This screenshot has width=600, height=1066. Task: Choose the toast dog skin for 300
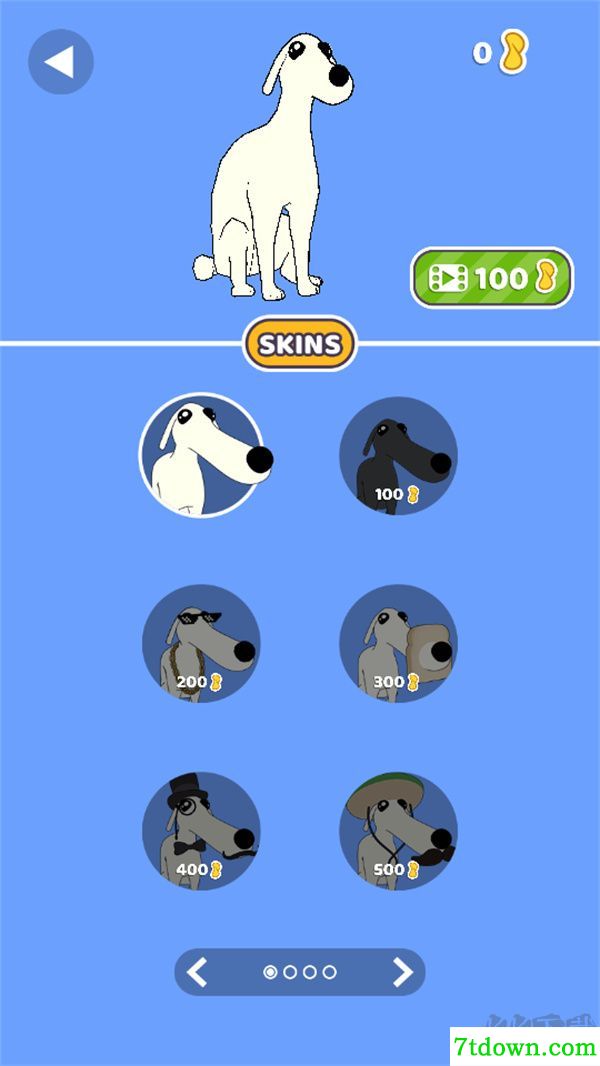pos(398,643)
